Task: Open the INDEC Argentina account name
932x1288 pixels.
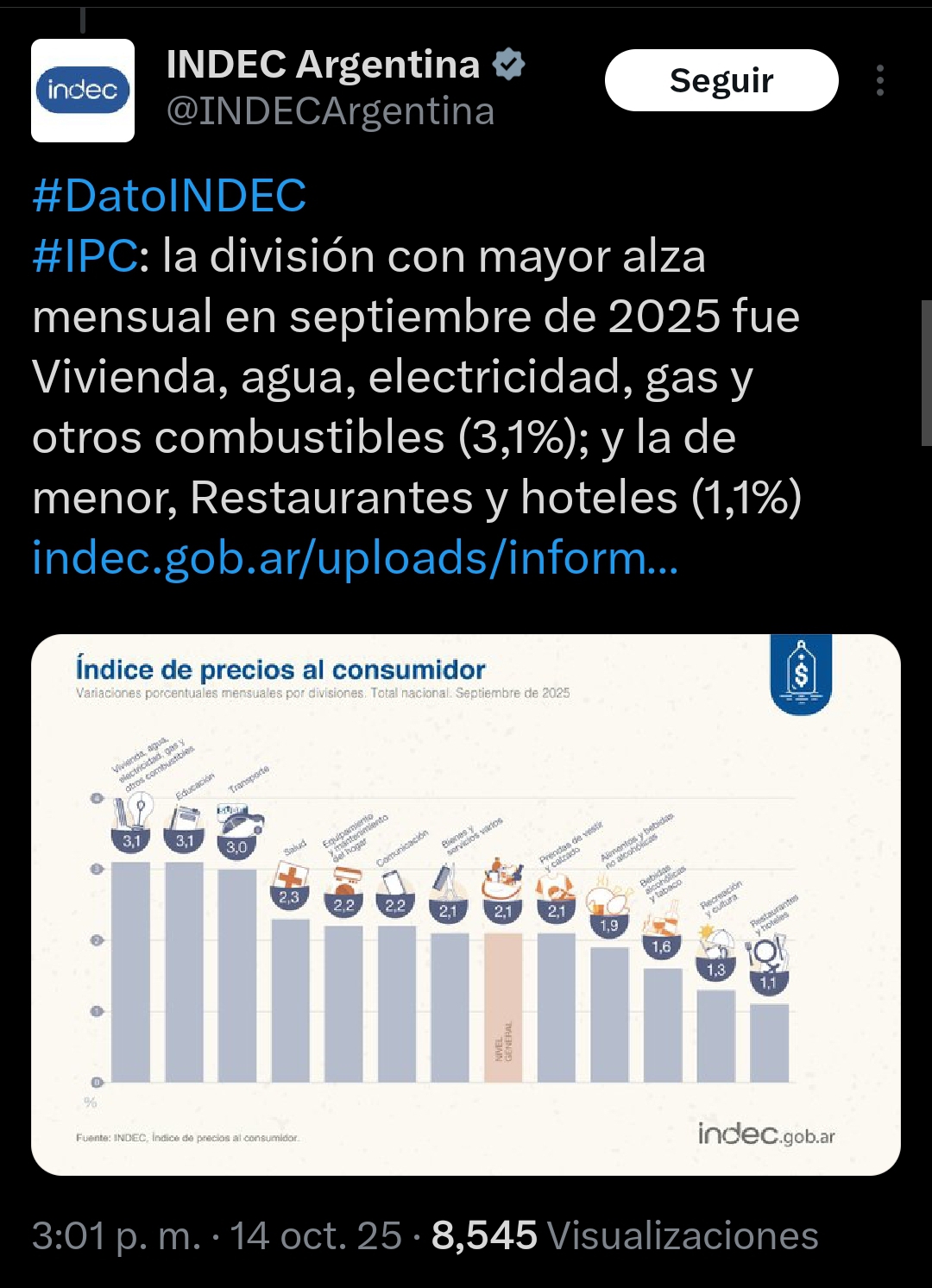Action: pyautogui.click(x=323, y=65)
